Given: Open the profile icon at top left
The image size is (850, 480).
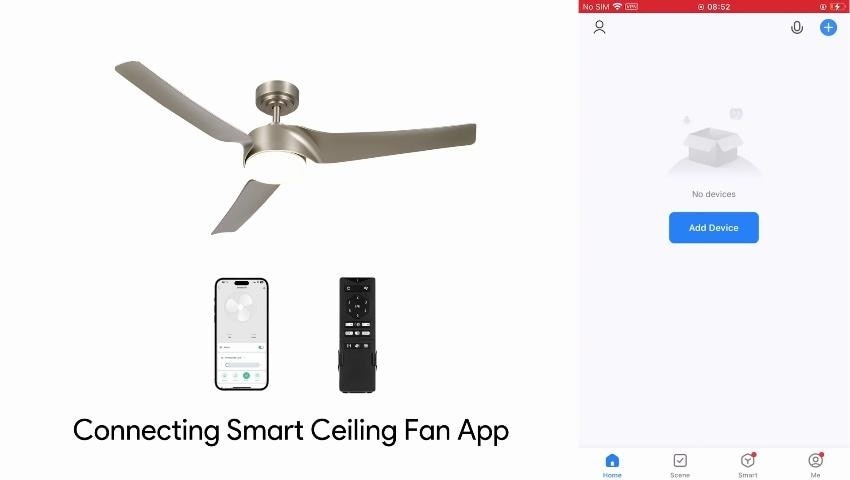Looking at the screenshot, I should [599, 28].
